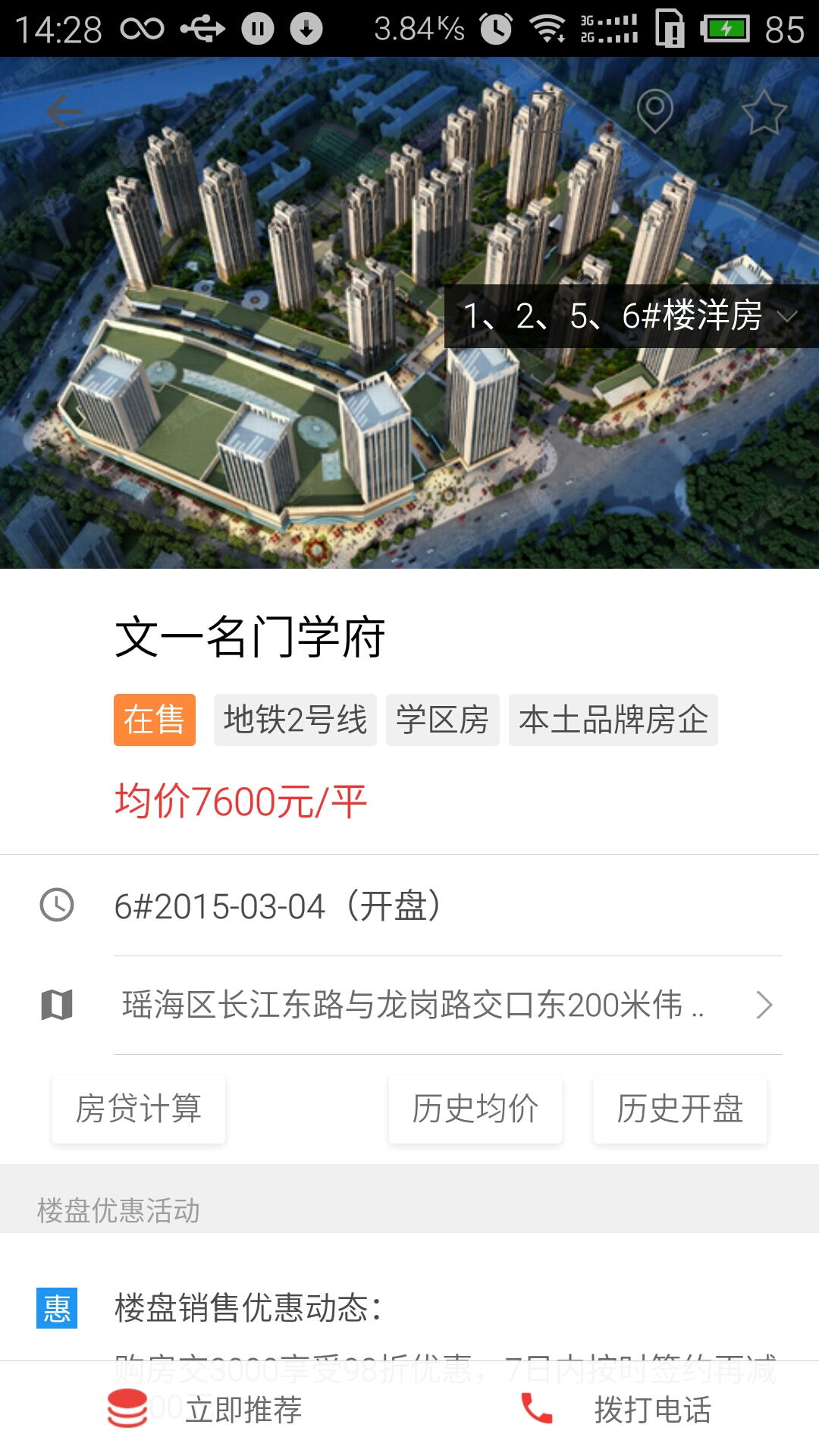Tap the map icon next to the address
This screenshot has height=1456, width=819.
(57, 1003)
